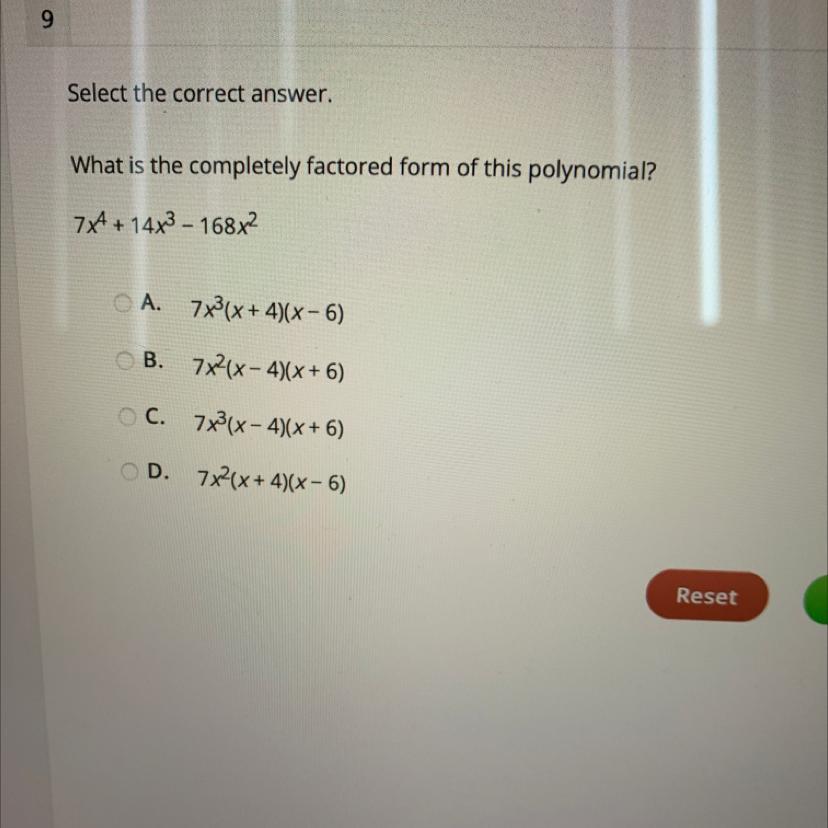Tap the green button beside Reset

817,598
